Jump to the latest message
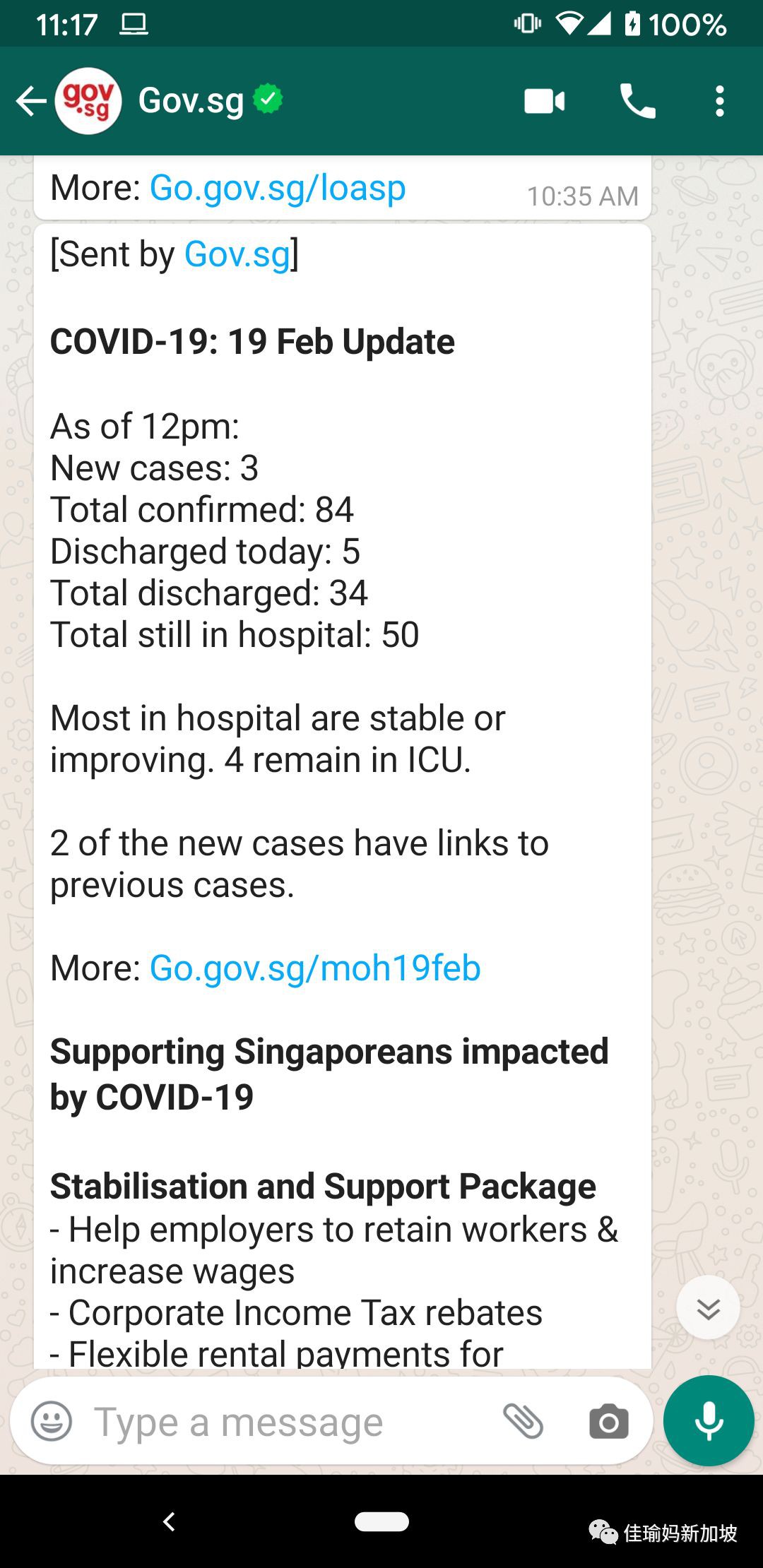 pos(708,1308)
